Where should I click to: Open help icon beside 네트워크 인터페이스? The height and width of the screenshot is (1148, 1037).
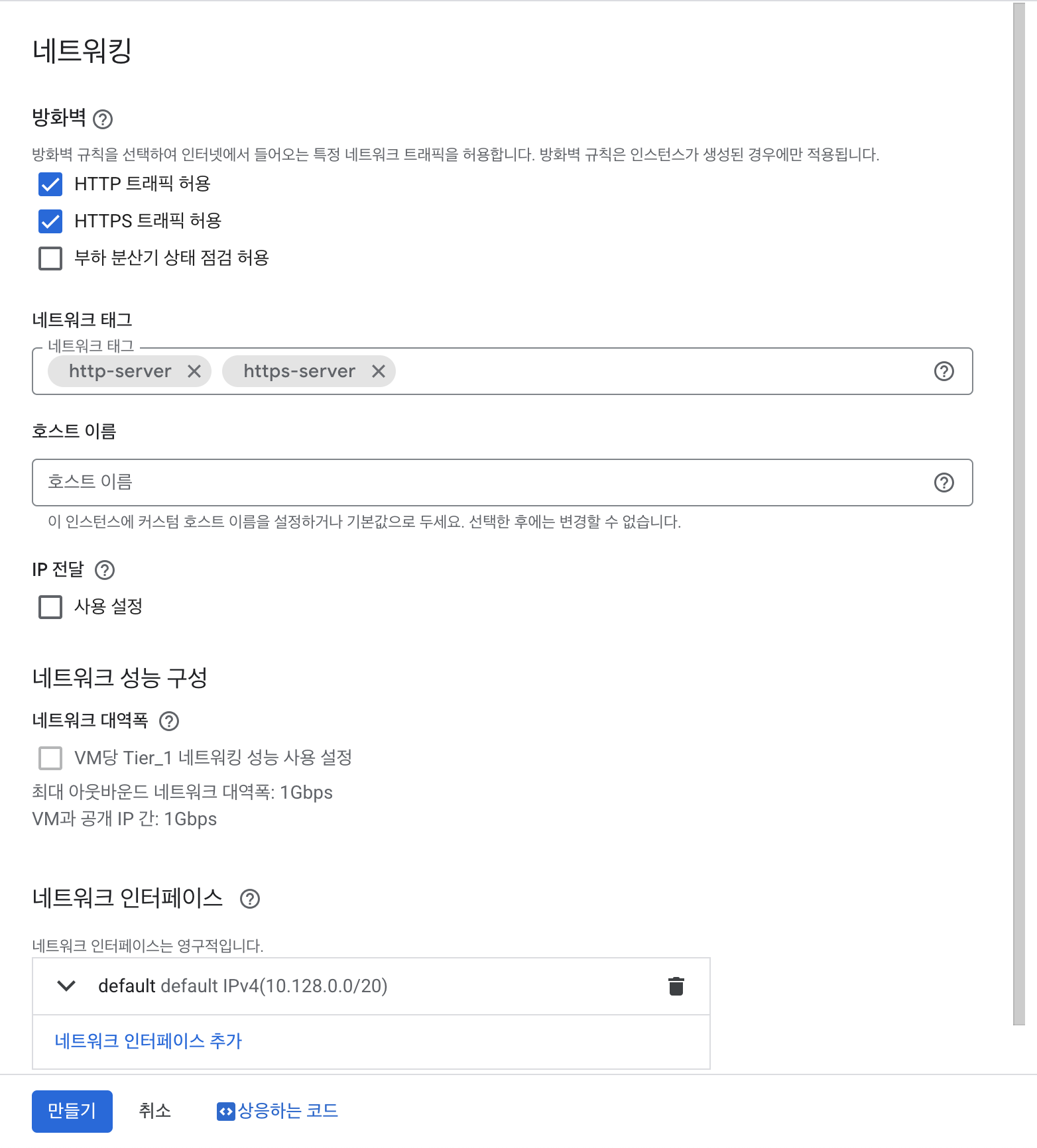(250, 899)
